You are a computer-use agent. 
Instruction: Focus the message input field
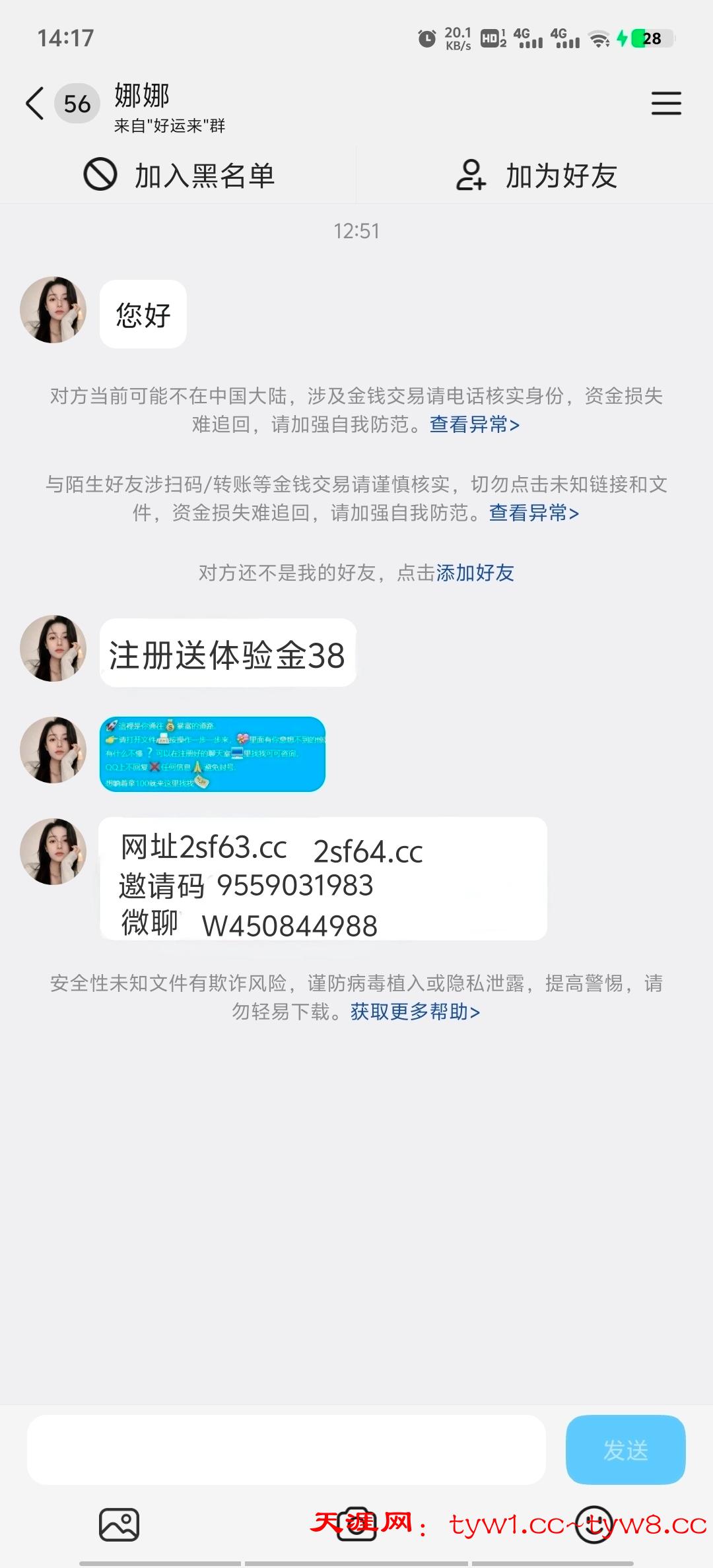(286, 1450)
